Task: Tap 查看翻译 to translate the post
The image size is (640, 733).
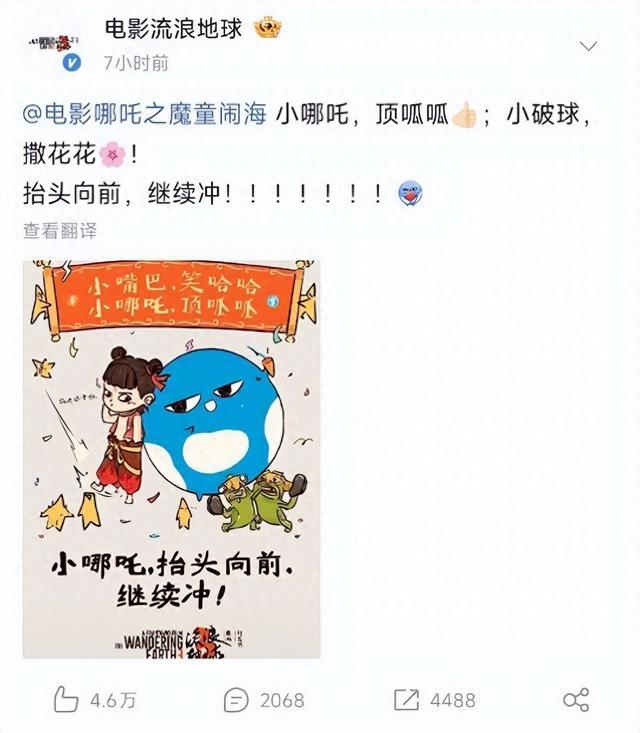Action: pyautogui.click(x=60, y=230)
